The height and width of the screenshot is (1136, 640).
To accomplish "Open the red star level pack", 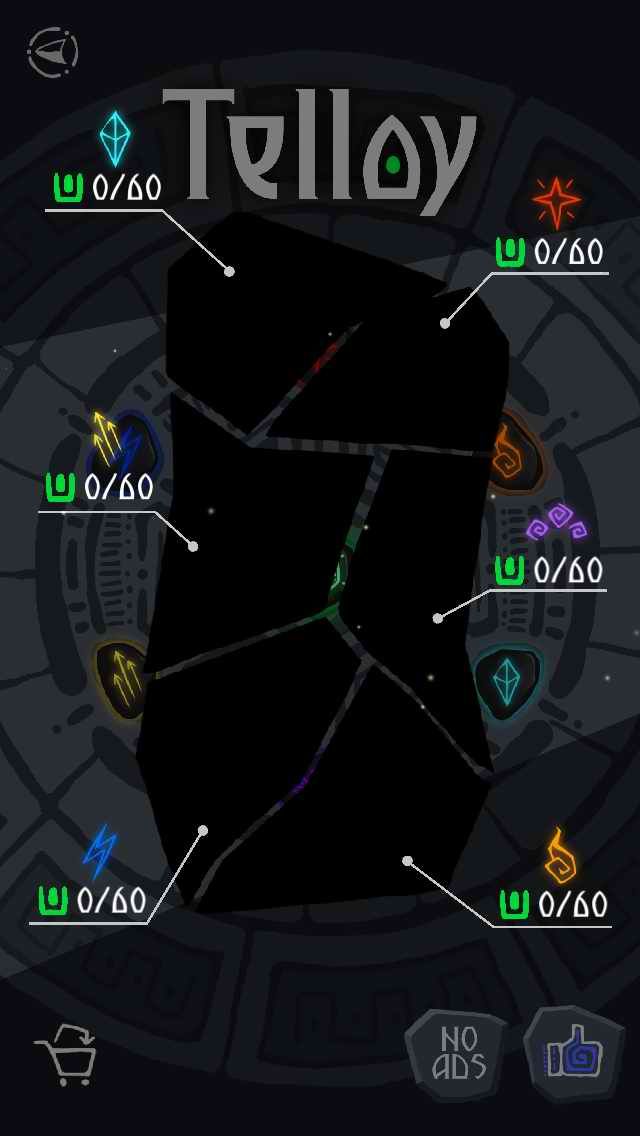I will (x=556, y=203).
